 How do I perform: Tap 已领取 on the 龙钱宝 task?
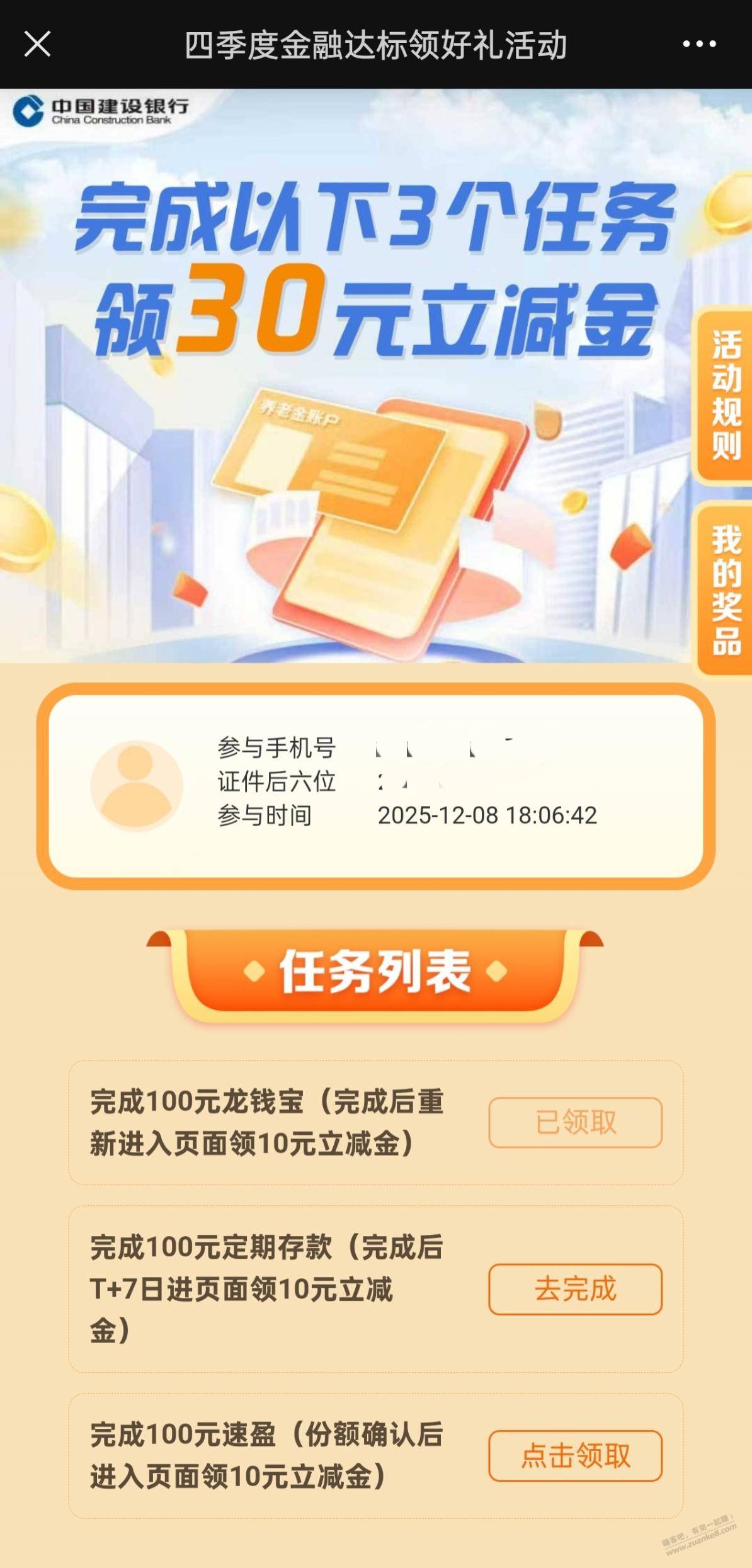tap(575, 1122)
